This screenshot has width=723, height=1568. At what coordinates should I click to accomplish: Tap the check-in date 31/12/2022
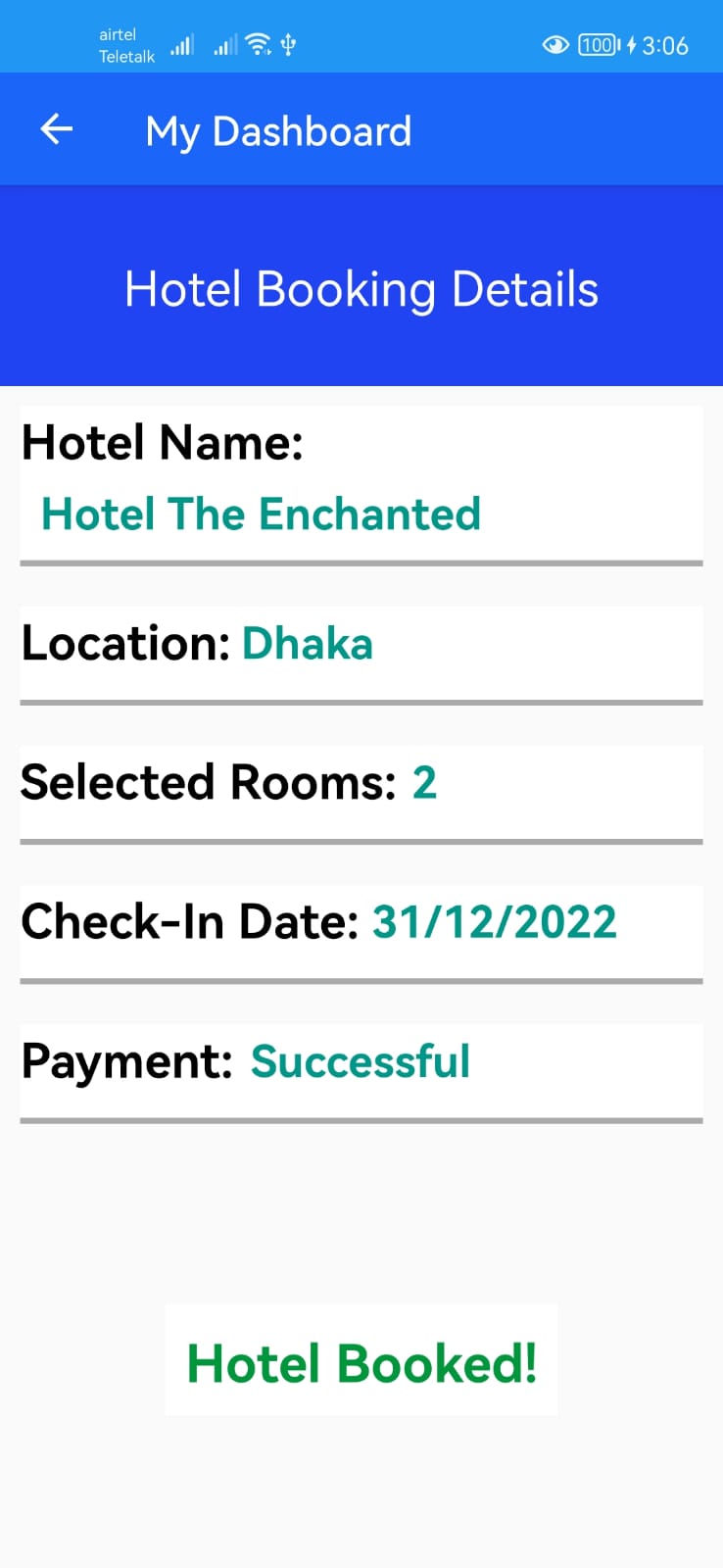[493, 920]
